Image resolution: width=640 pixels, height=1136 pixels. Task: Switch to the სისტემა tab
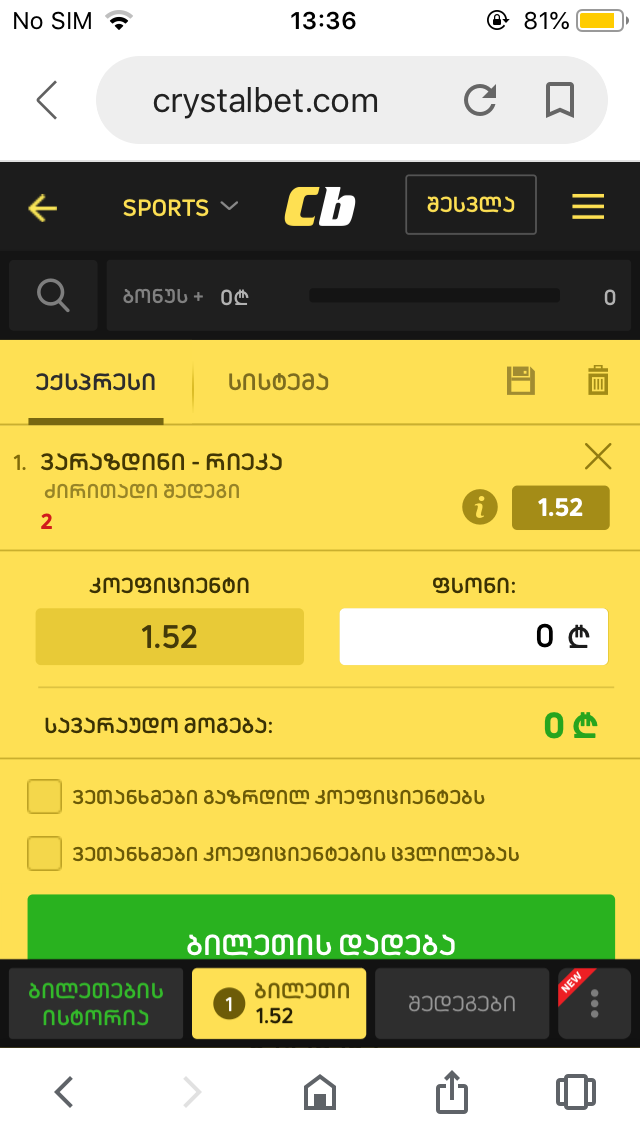click(278, 382)
